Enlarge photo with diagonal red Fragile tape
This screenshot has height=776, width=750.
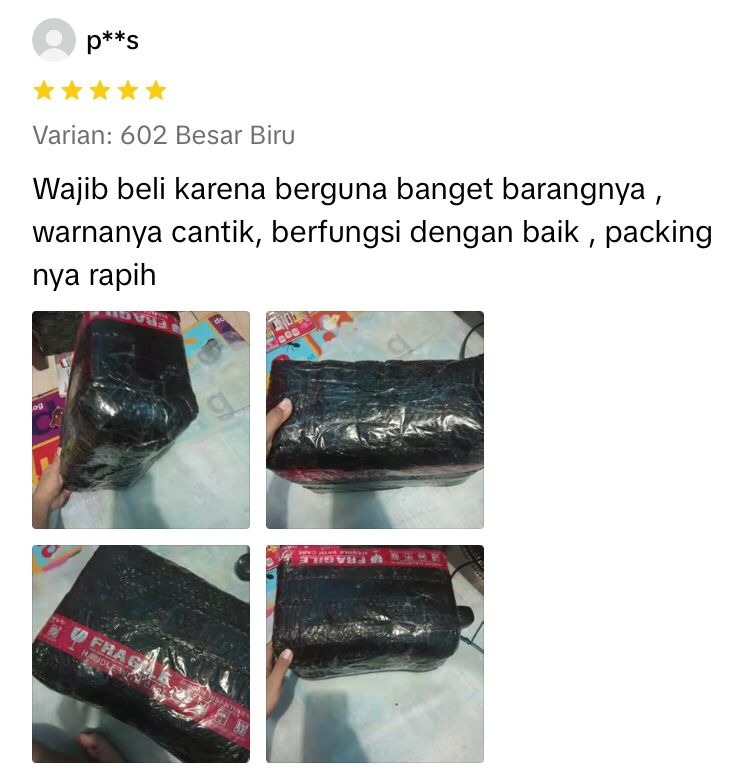coord(141,653)
